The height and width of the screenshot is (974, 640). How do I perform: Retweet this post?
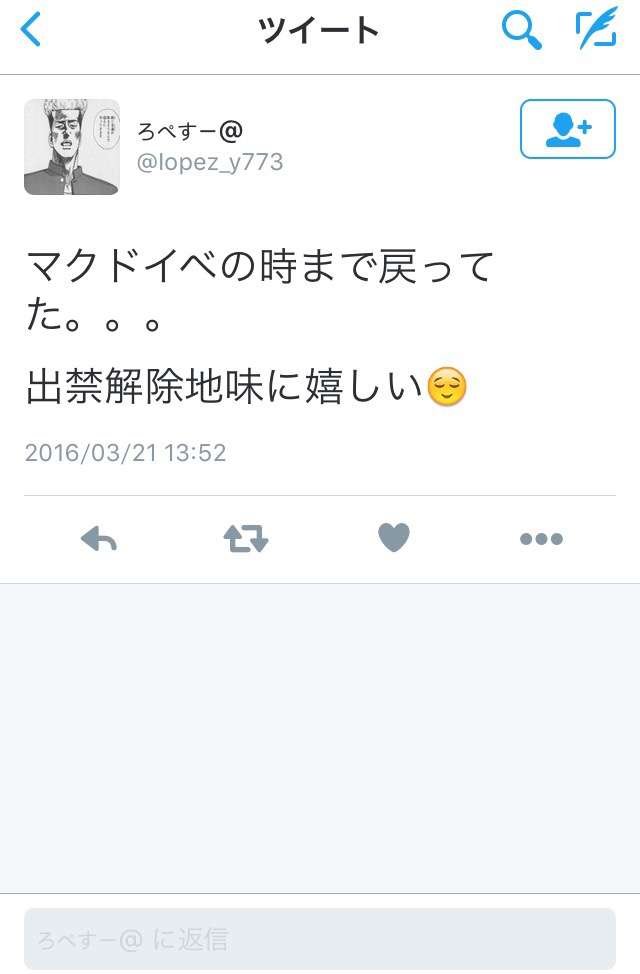tap(246, 539)
